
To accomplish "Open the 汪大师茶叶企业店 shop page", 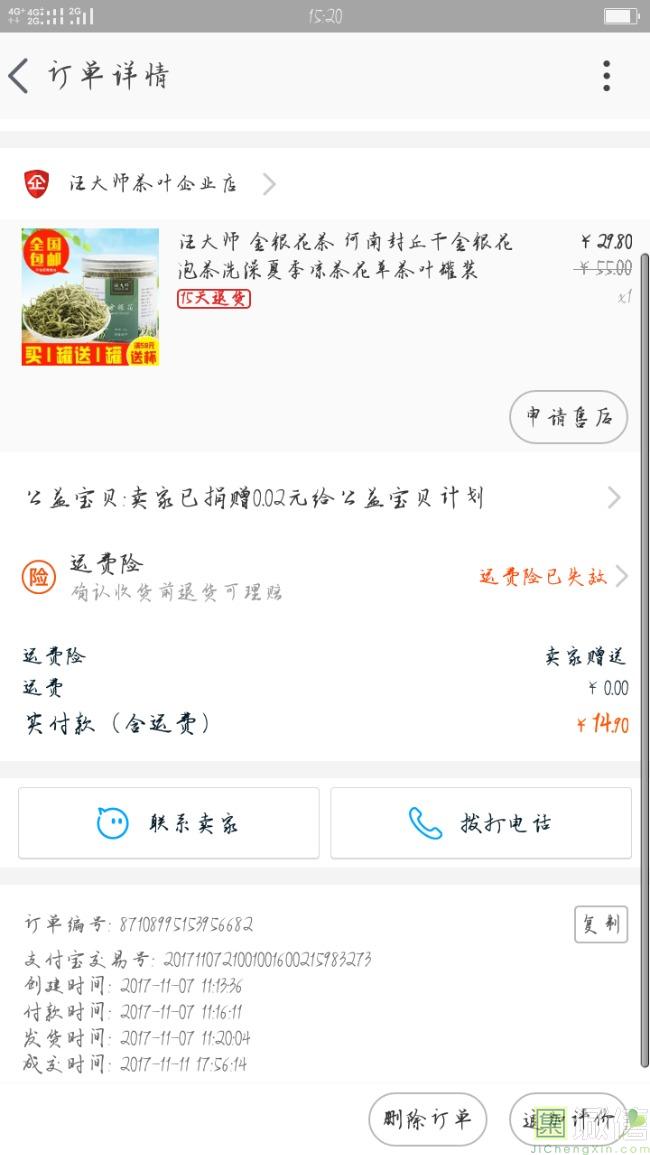I will click(153, 184).
